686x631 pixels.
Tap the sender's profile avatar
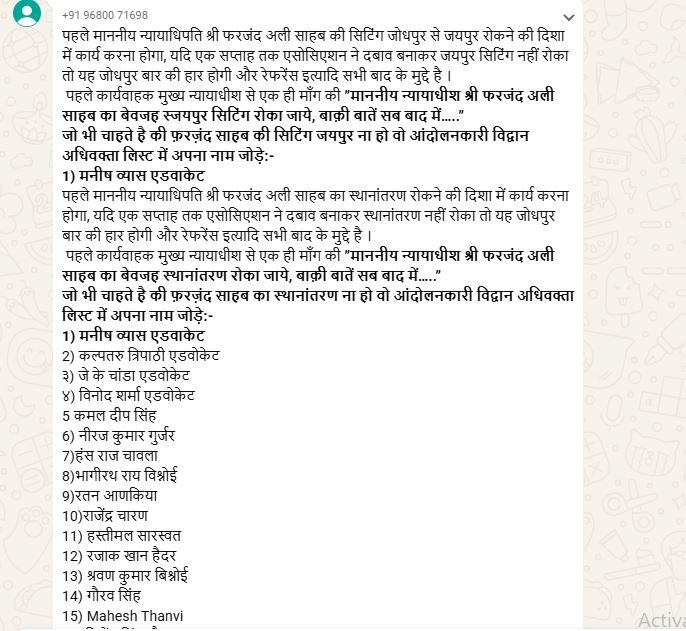27,13
